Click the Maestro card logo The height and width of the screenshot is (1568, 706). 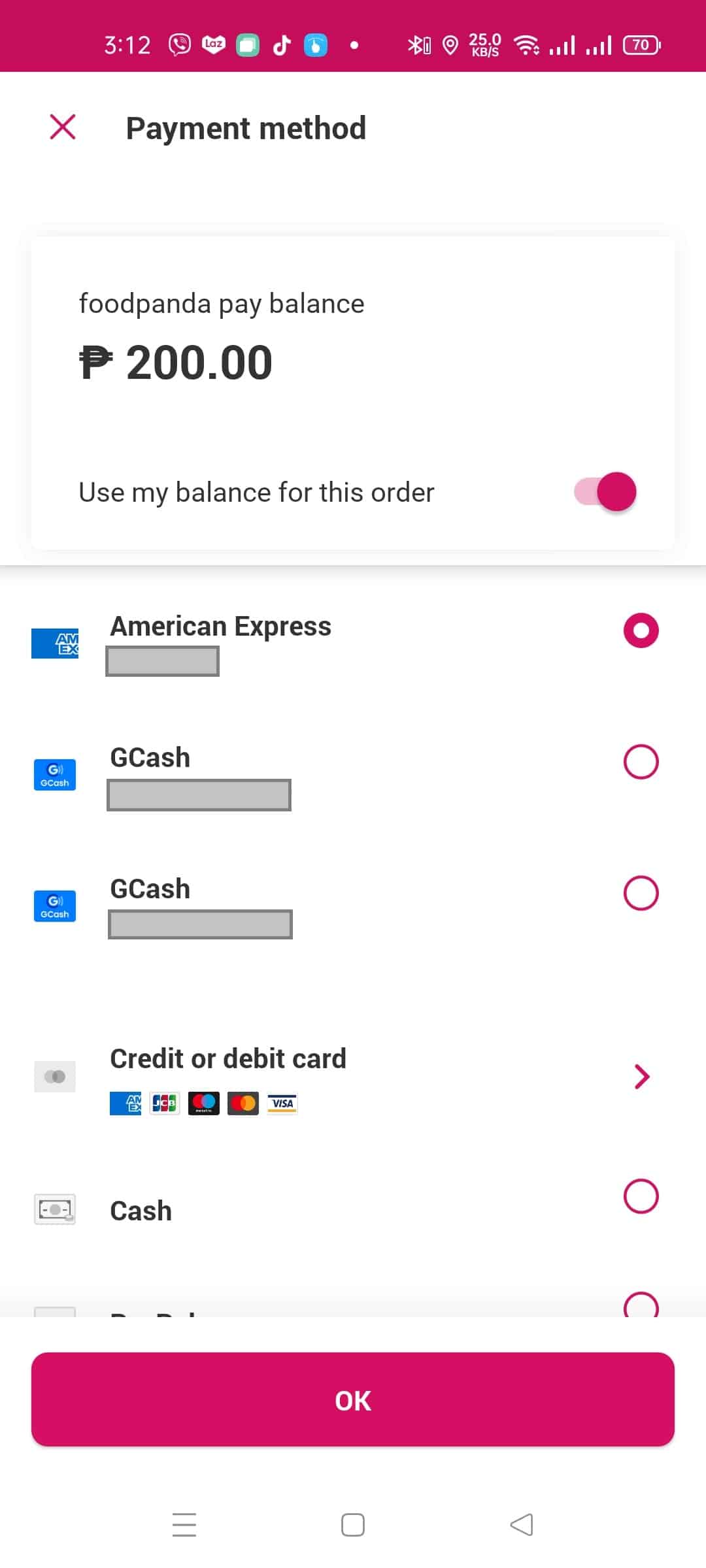[x=204, y=1102]
